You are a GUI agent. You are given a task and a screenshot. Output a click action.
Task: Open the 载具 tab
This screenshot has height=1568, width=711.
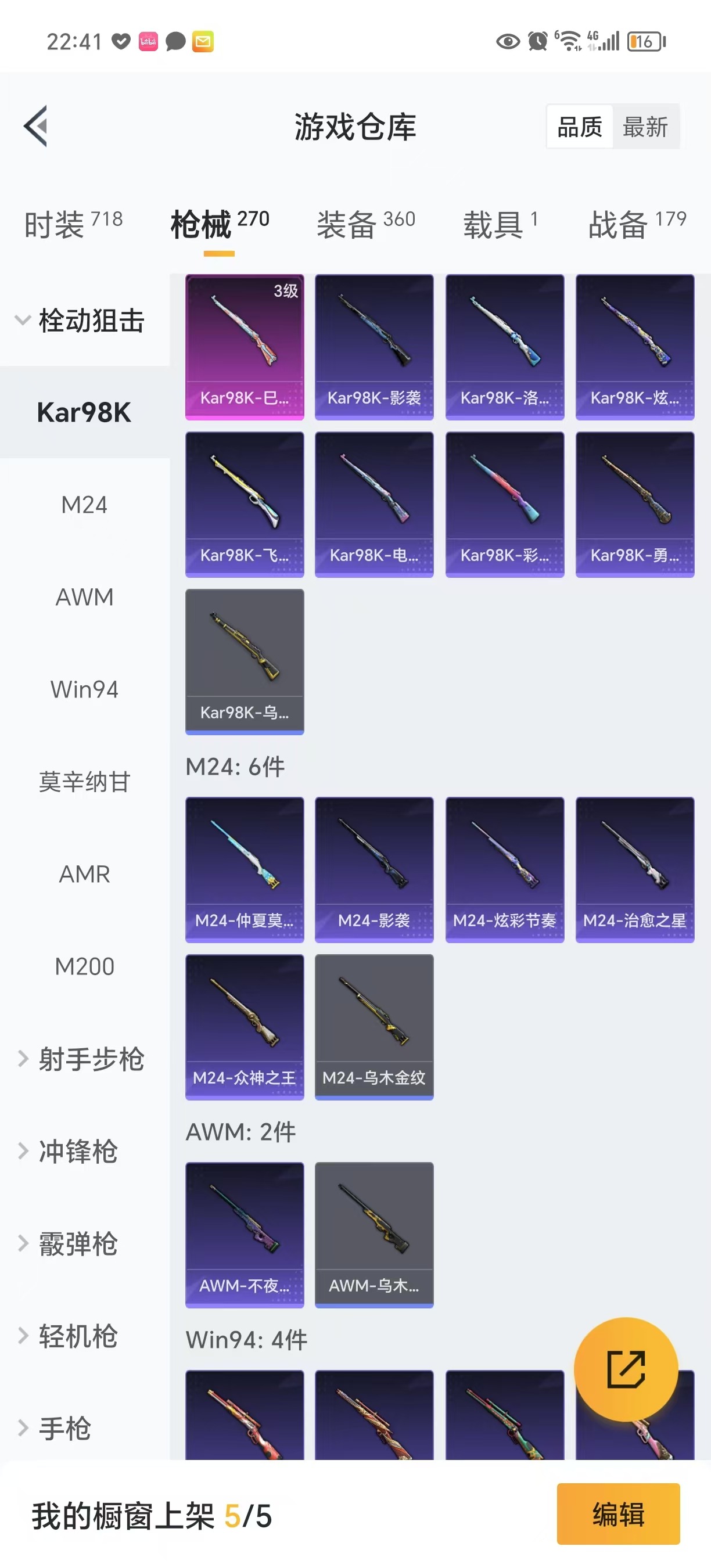click(x=500, y=224)
